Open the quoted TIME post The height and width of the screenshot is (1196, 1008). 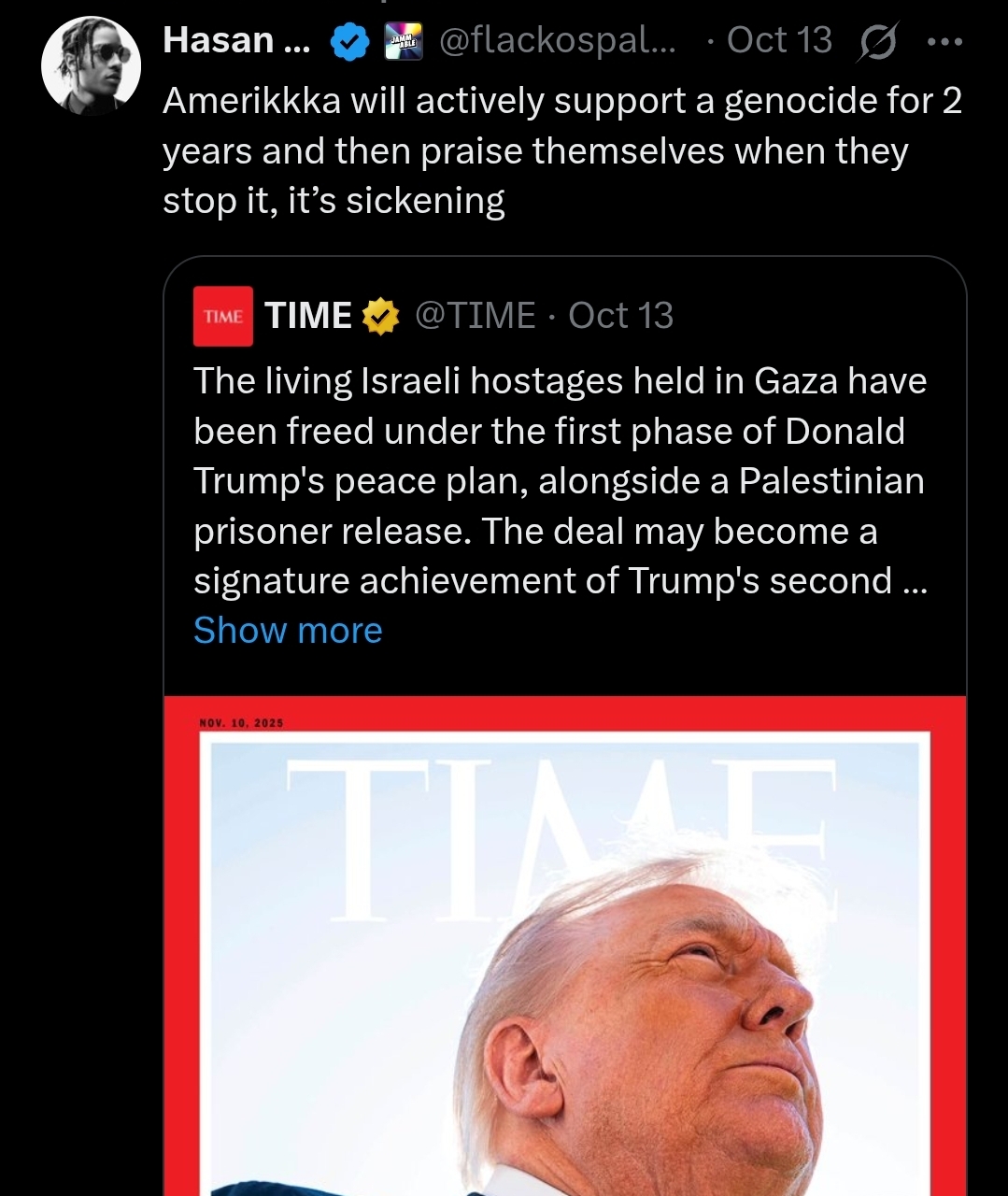tap(559, 481)
